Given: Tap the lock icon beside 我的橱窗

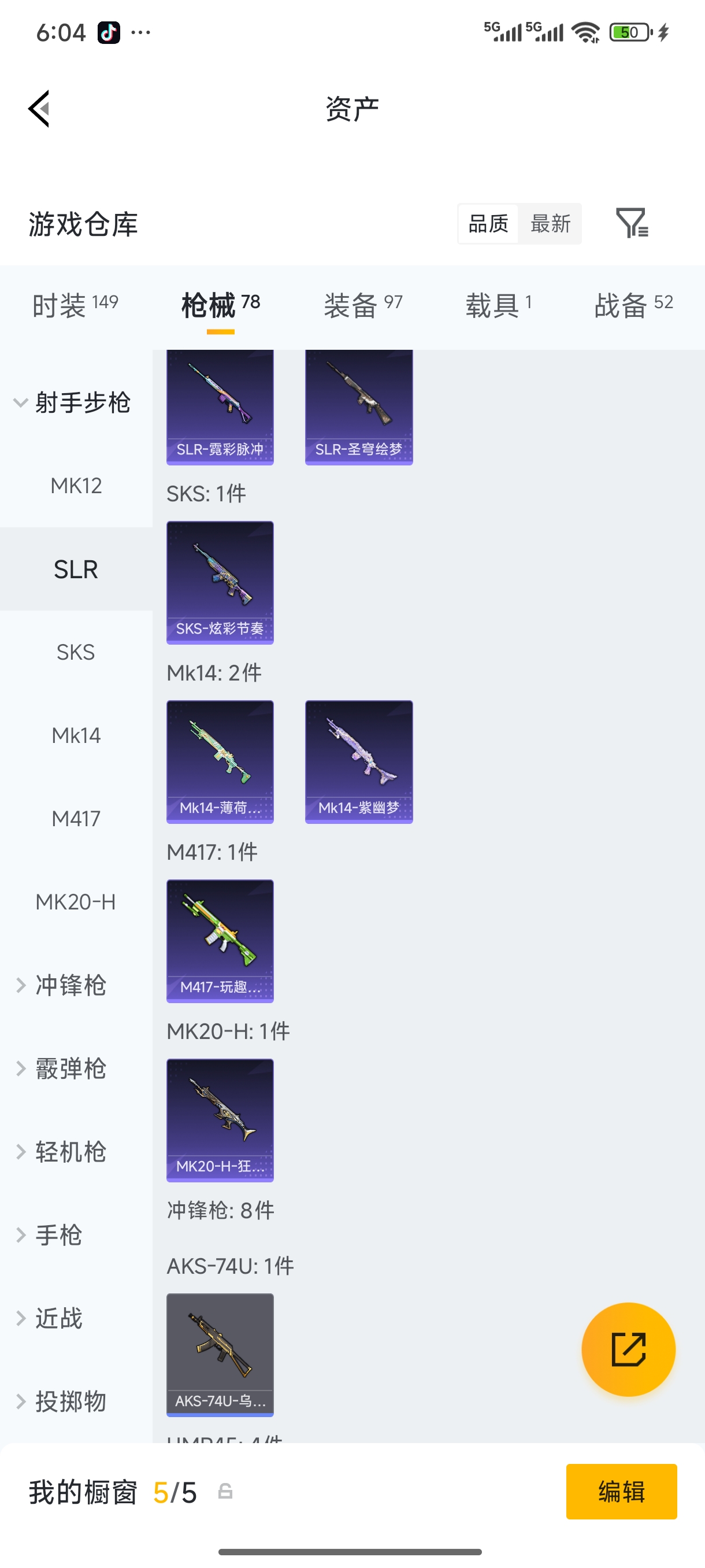Looking at the screenshot, I should 225,1492.
